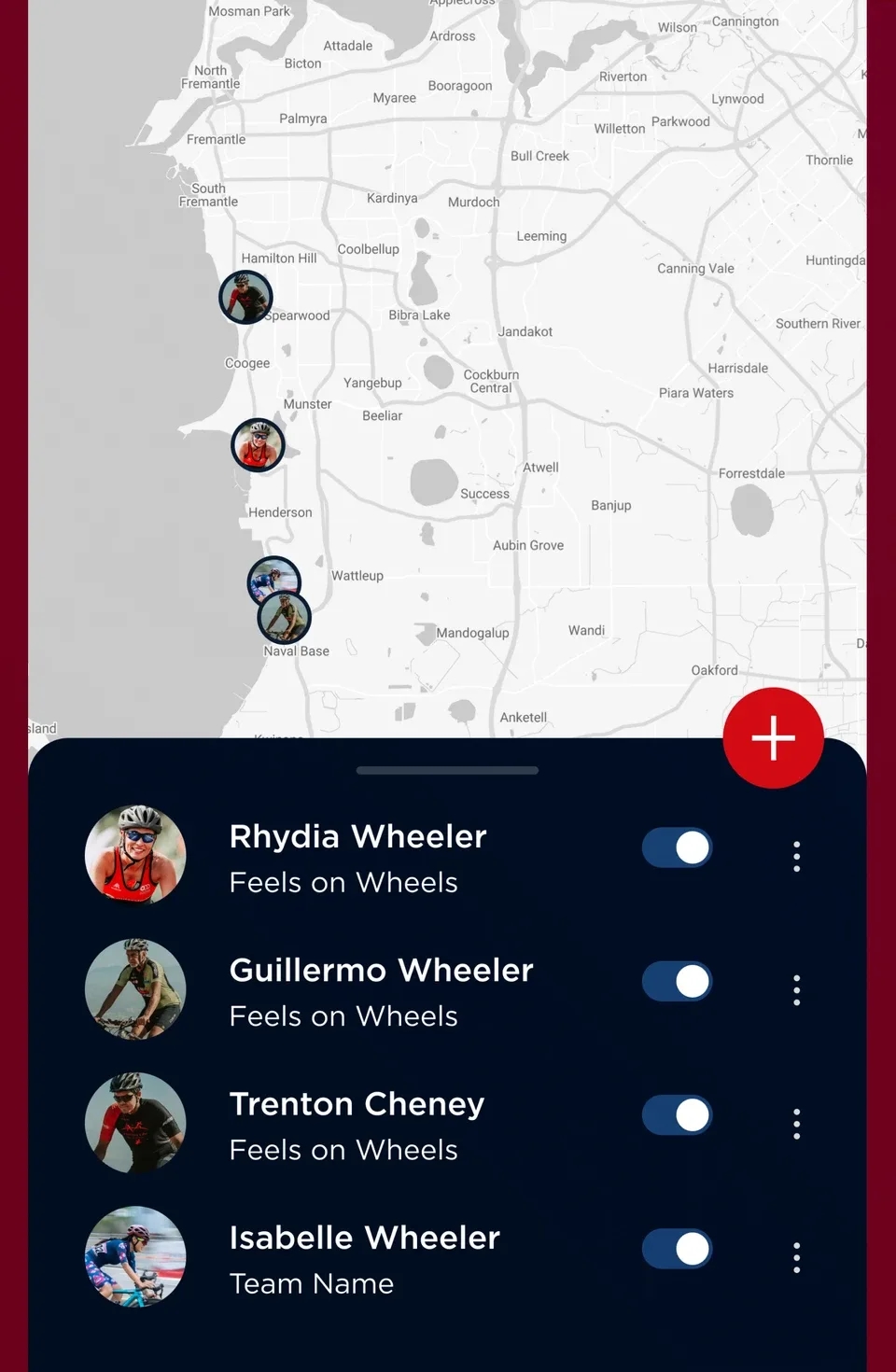Tap the red plus add button
896x1372 pixels.
773,737
